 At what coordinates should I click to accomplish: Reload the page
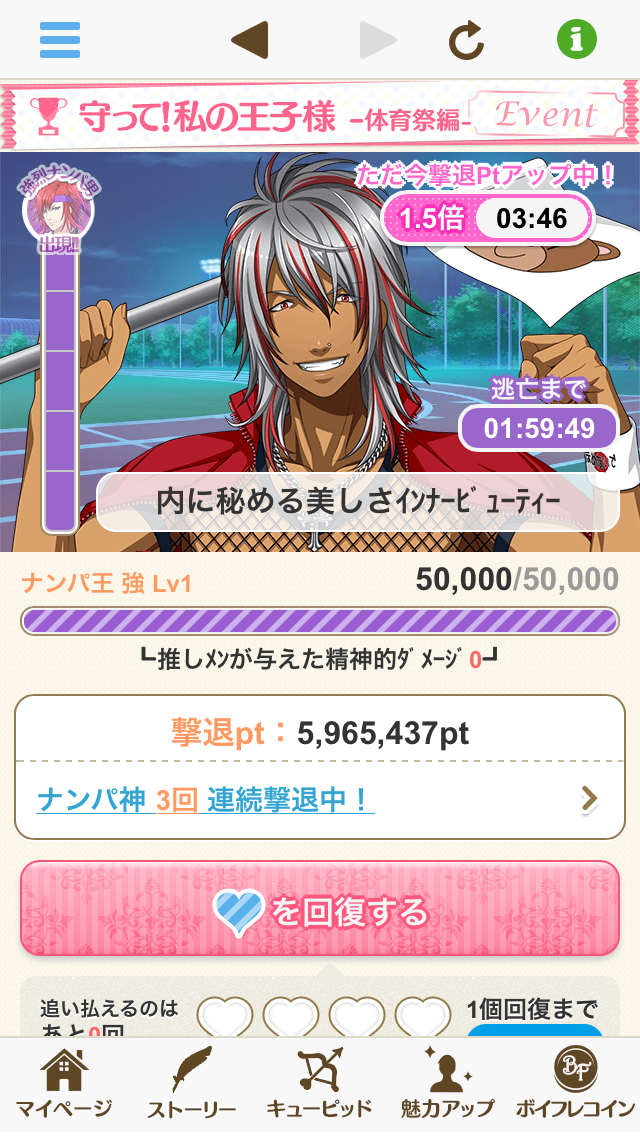point(466,40)
